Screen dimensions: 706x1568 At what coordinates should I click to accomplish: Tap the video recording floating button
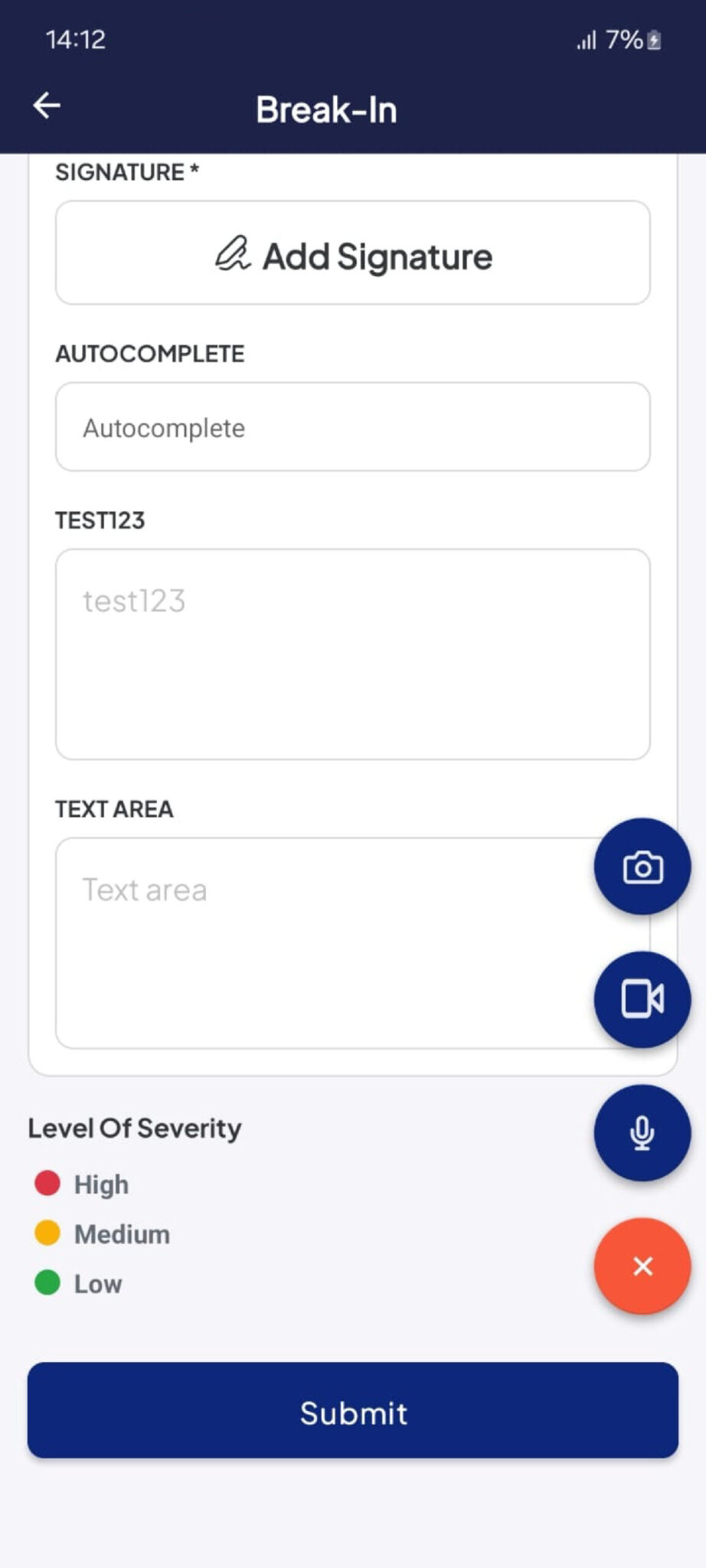[642, 999]
